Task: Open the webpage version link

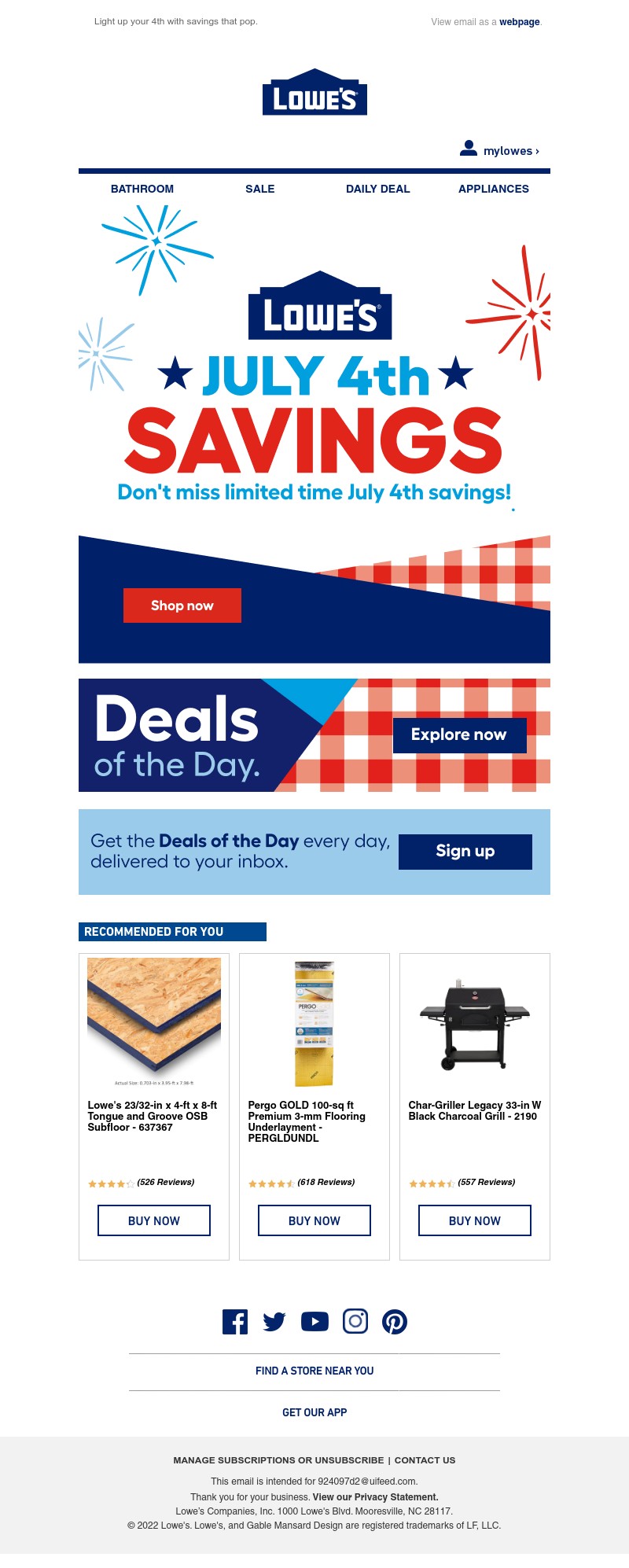Action: pyautogui.click(x=519, y=22)
